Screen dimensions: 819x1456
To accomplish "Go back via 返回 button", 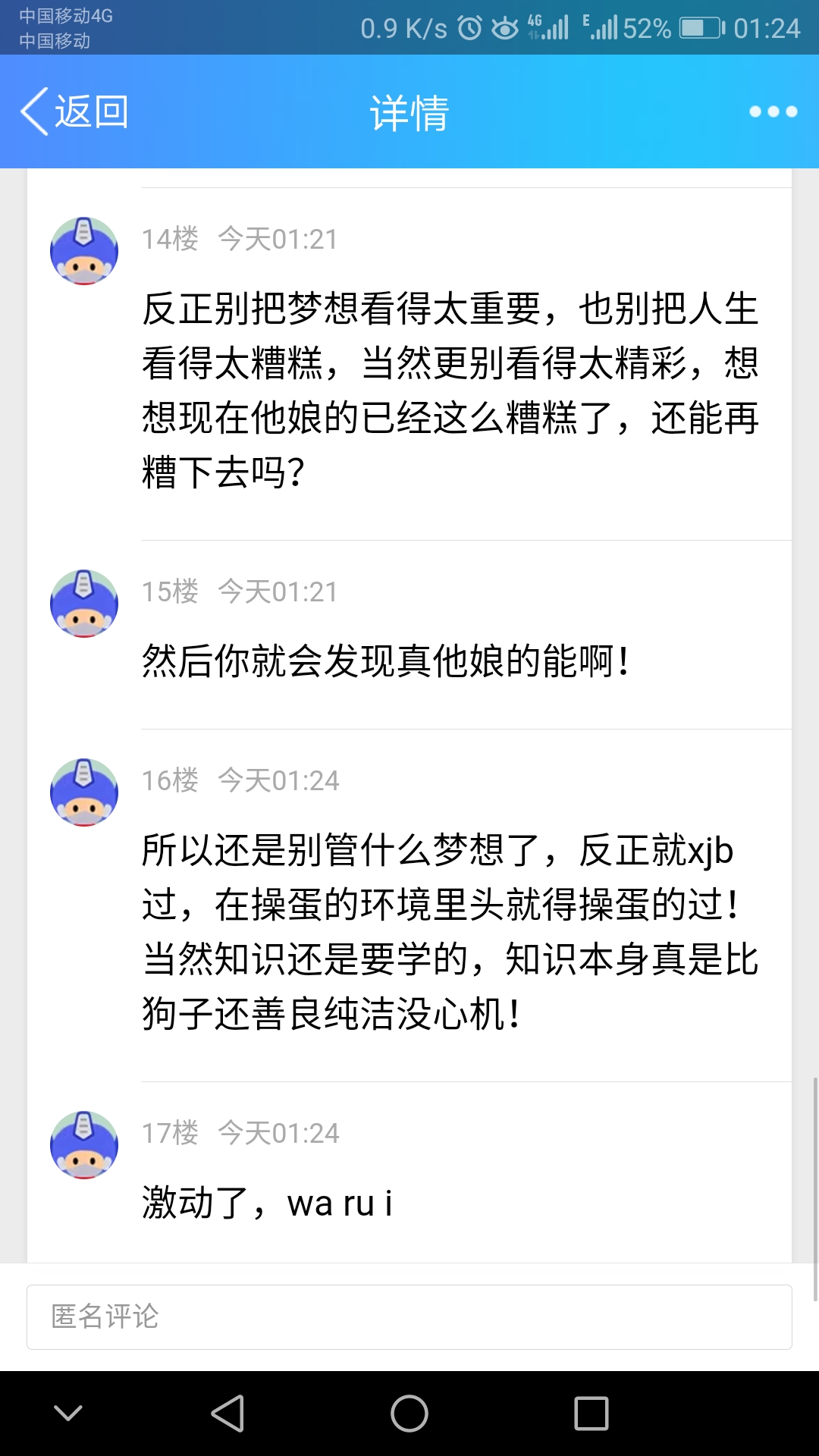I will click(74, 111).
